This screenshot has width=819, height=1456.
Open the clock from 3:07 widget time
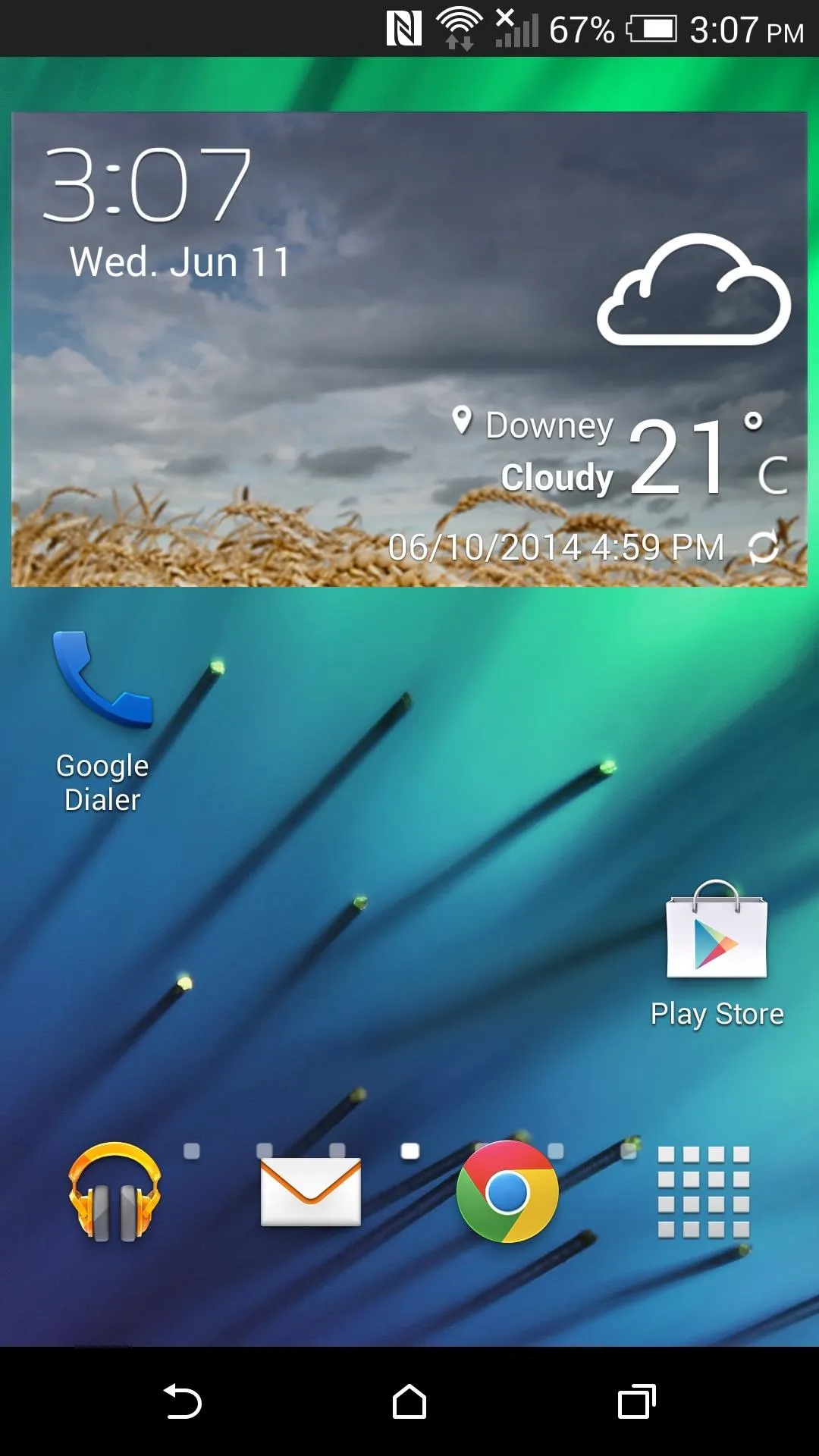point(146,184)
